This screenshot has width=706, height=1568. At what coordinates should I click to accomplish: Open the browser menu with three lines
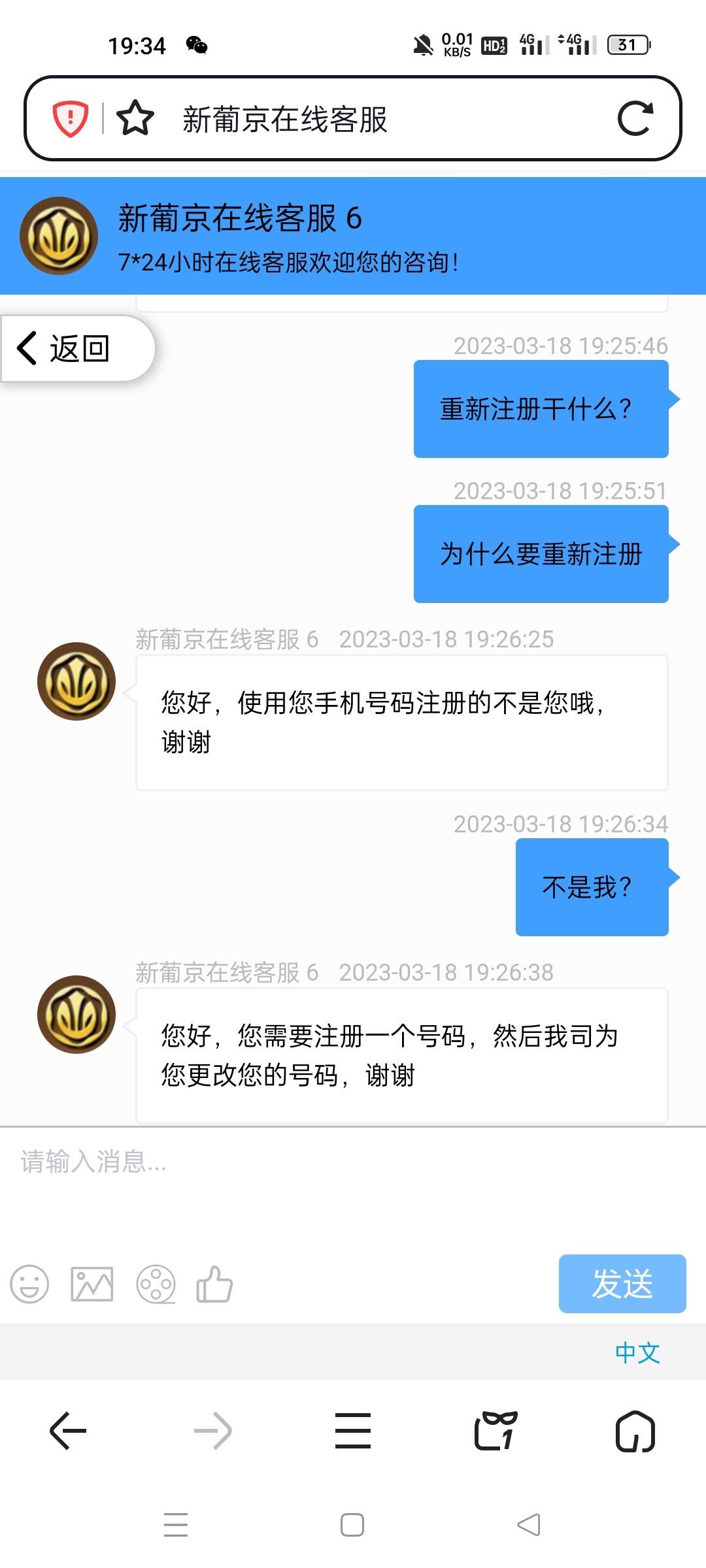click(x=353, y=1431)
